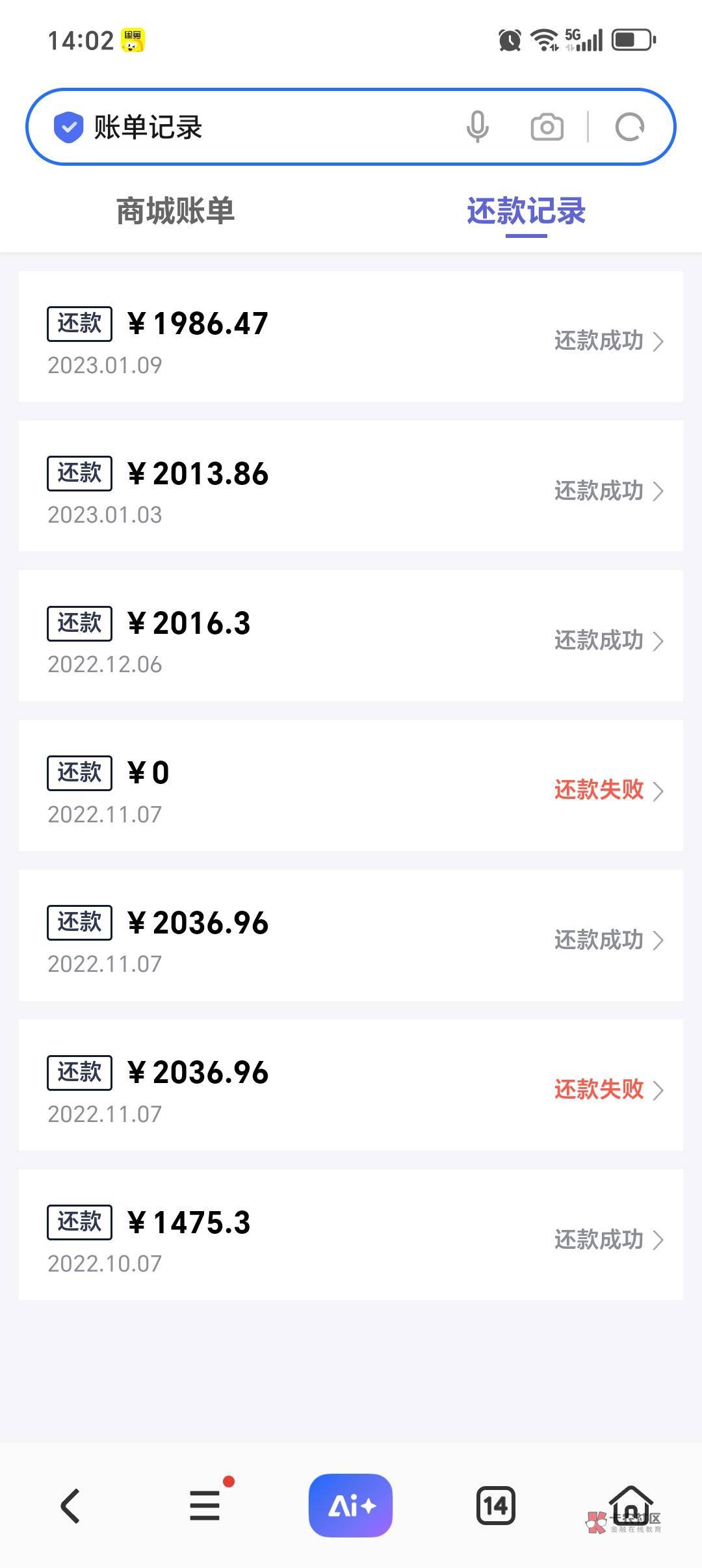
Task: Show the 14 open browser tabs
Action: click(496, 1506)
